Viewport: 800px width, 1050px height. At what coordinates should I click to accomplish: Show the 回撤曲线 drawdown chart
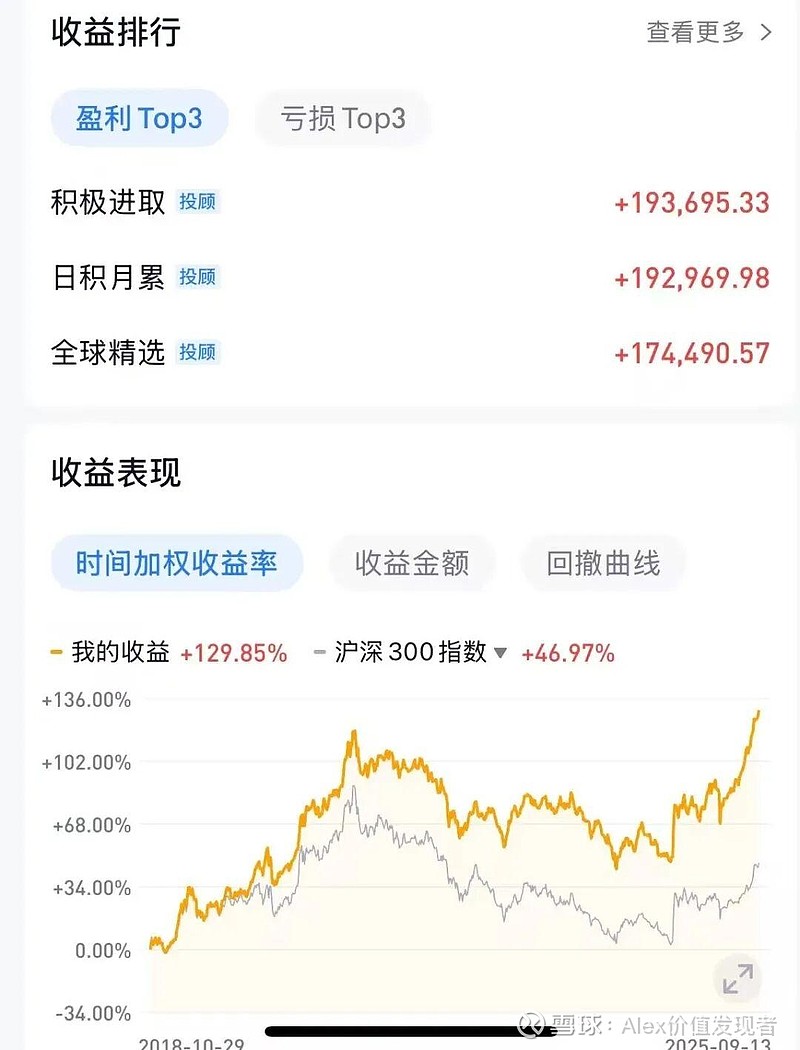tap(603, 563)
